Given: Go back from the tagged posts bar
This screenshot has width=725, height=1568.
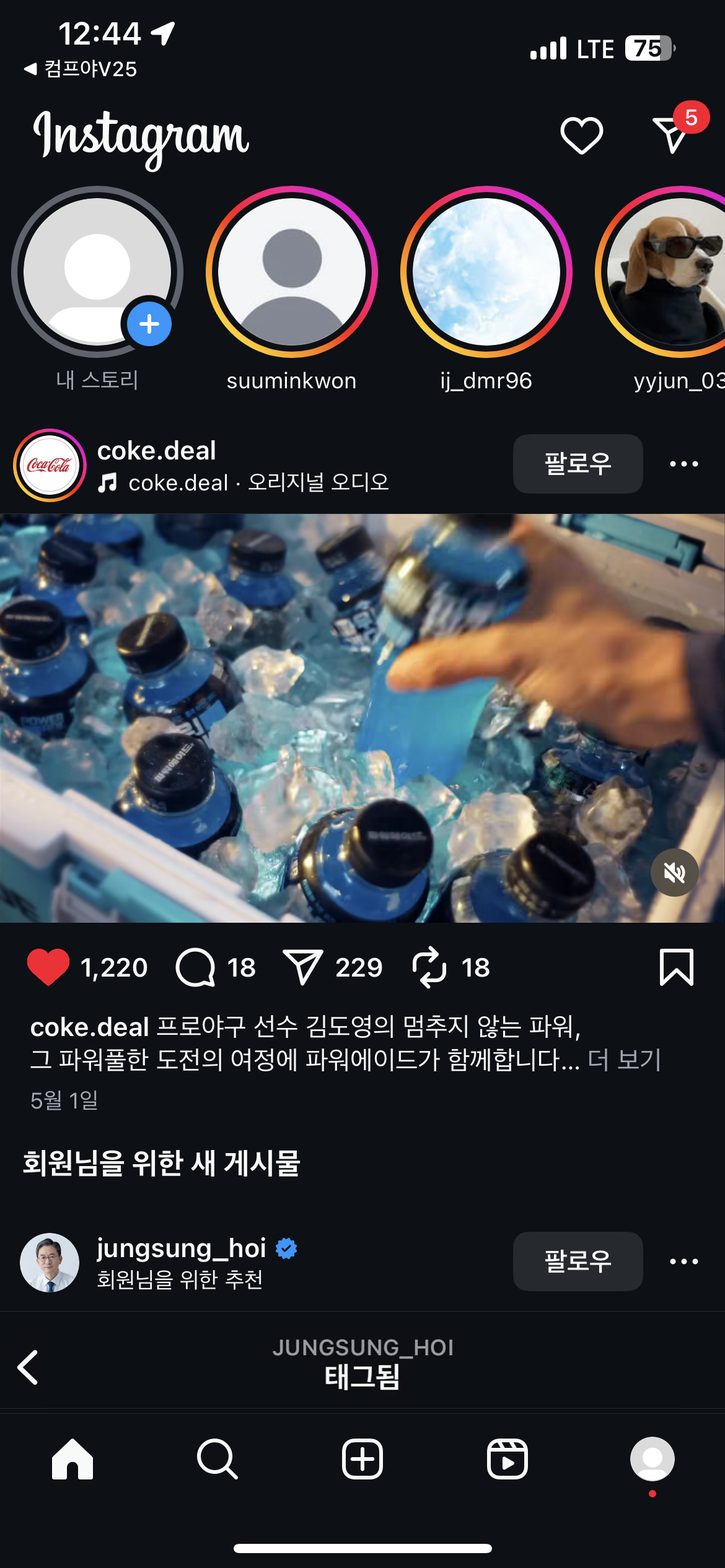Looking at the screenshot, I should click(29, 1367).
